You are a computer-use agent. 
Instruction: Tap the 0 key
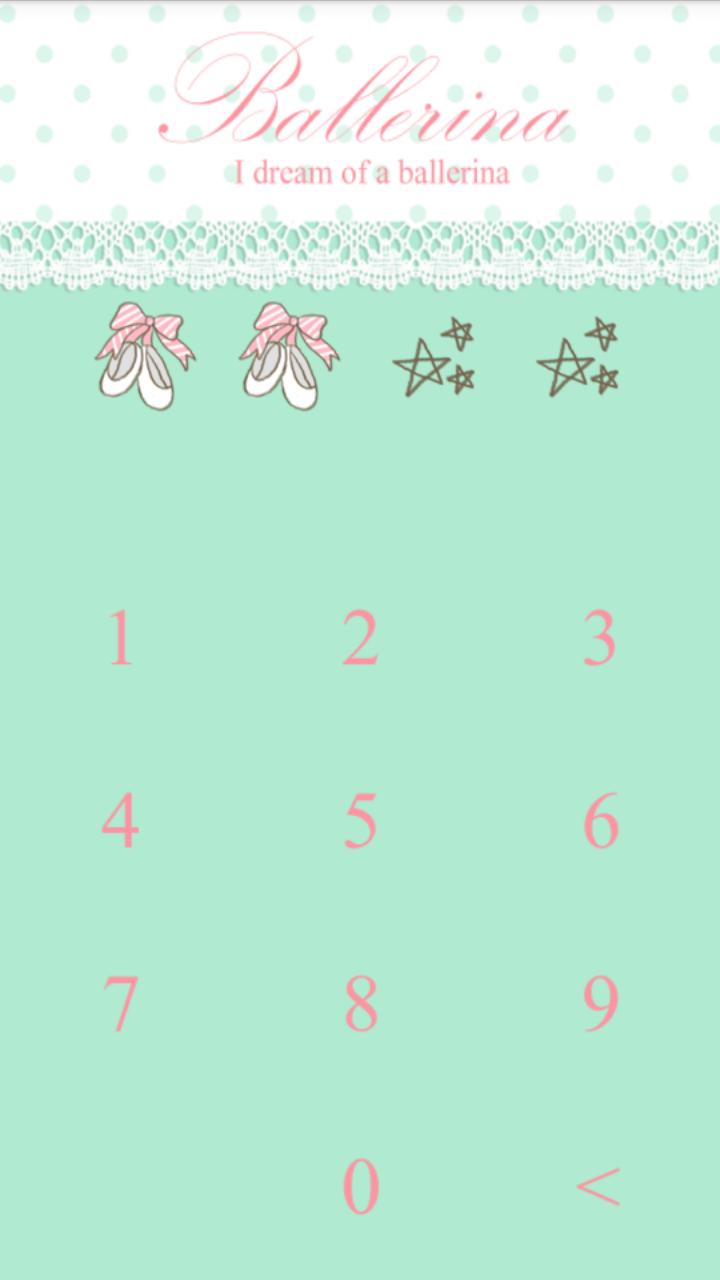pyautogui.click(x=360, y=1185)
